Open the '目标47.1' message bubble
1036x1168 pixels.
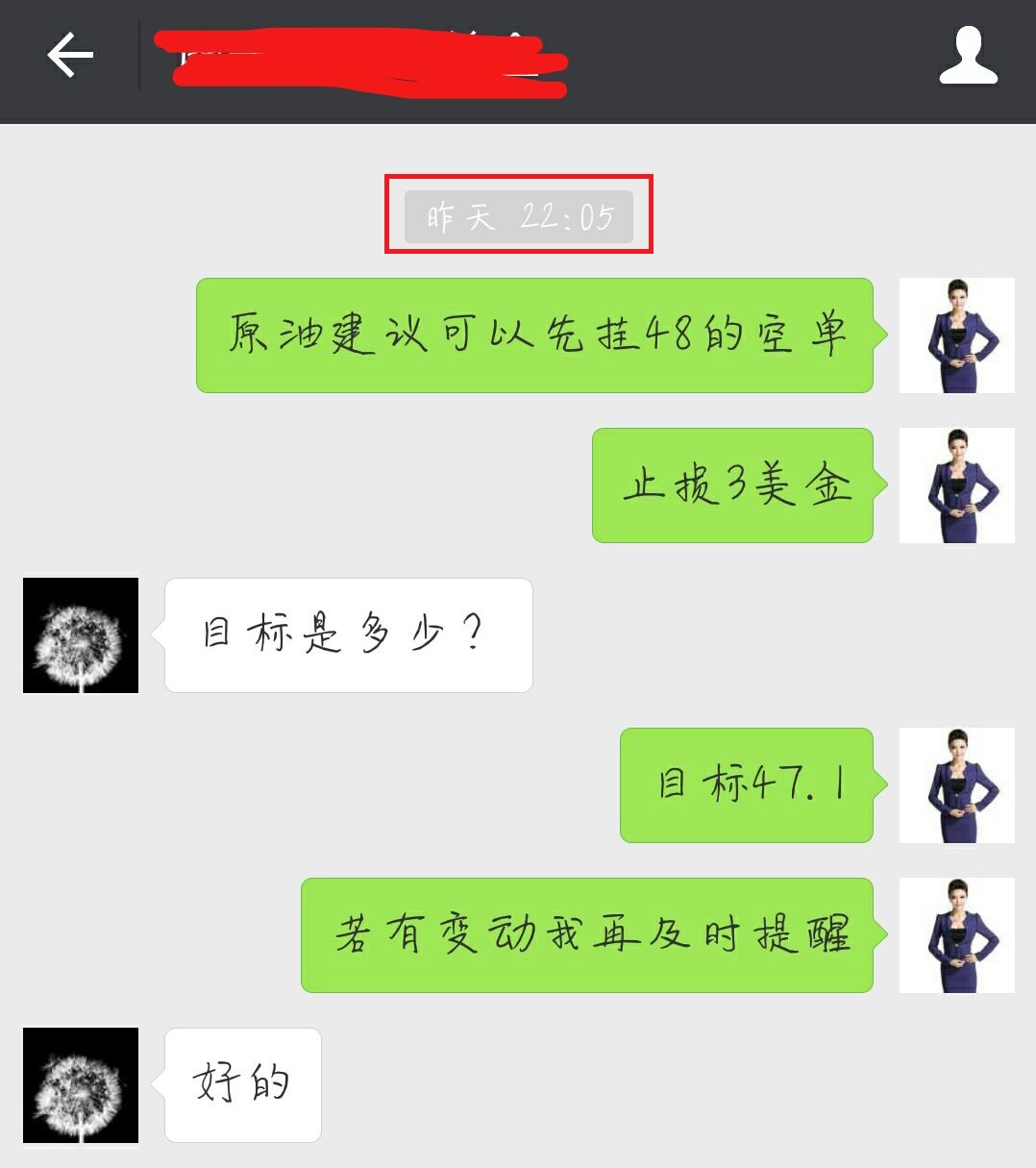coord(747,786)
